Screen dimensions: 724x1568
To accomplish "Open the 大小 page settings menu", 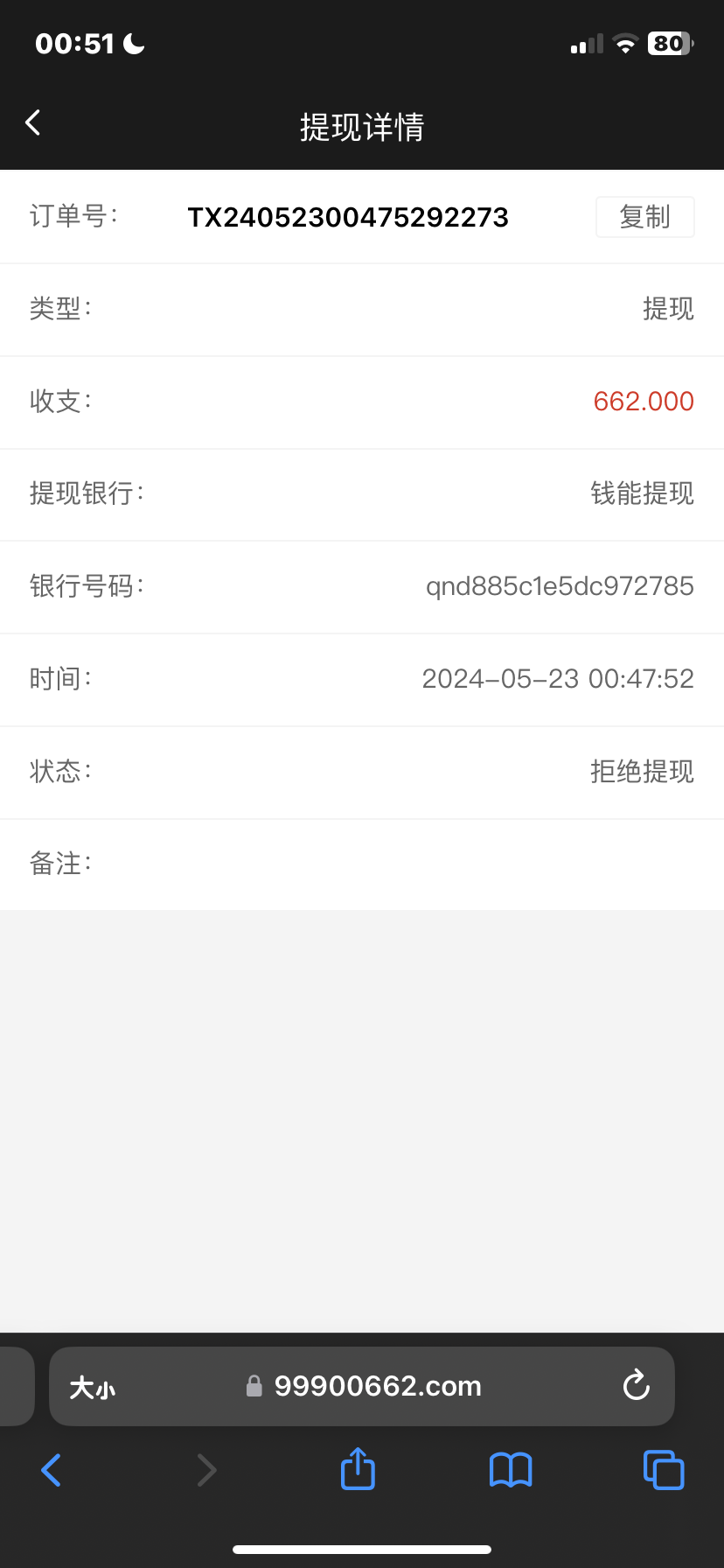I will (x=93, y=1388).
